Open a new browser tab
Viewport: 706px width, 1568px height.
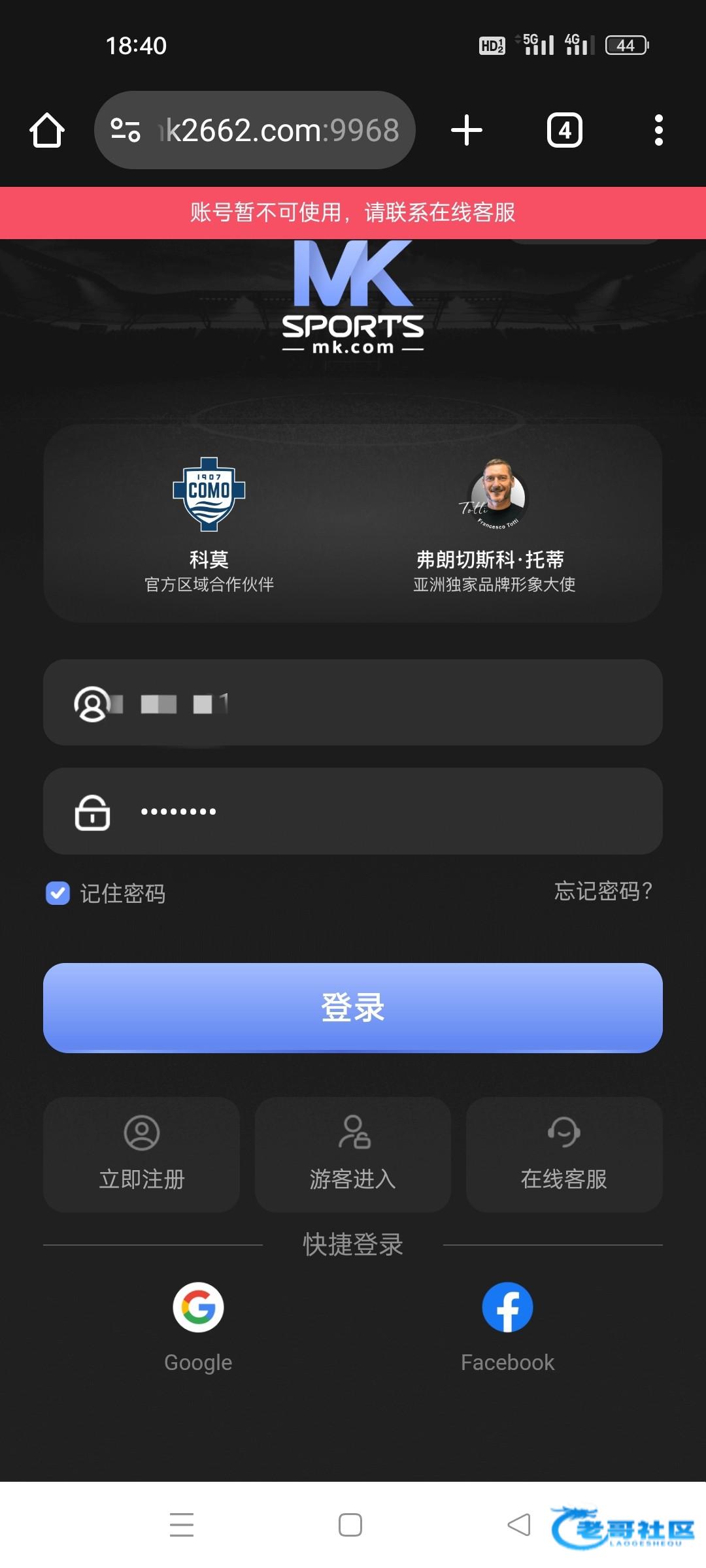click(x=467, y=130)
